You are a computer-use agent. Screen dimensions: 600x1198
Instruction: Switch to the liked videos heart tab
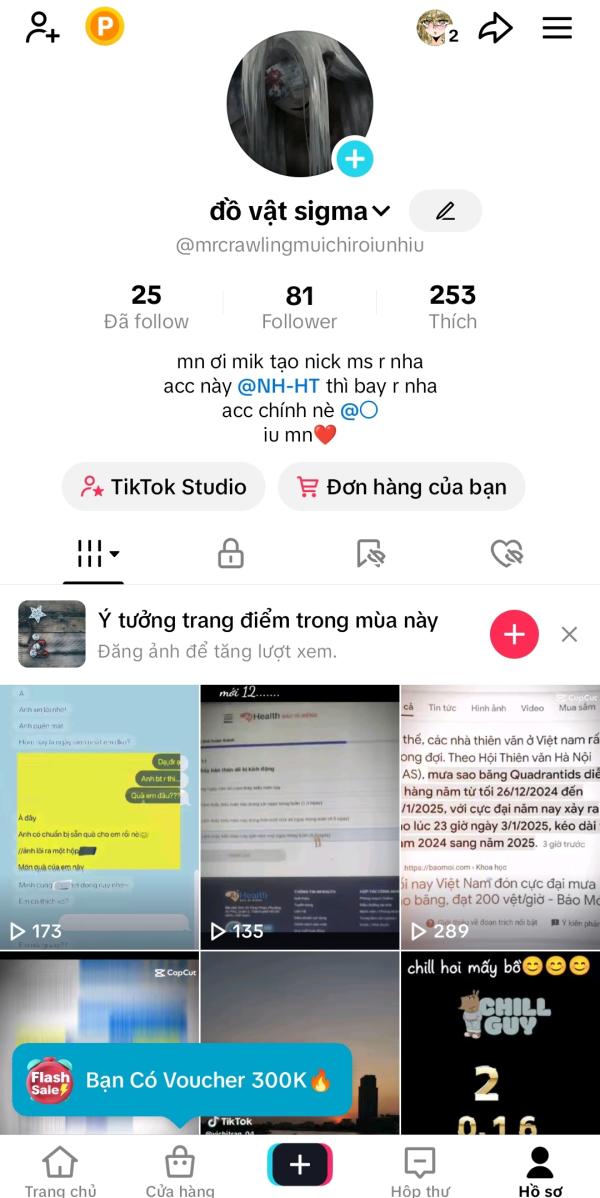(507, 553)
